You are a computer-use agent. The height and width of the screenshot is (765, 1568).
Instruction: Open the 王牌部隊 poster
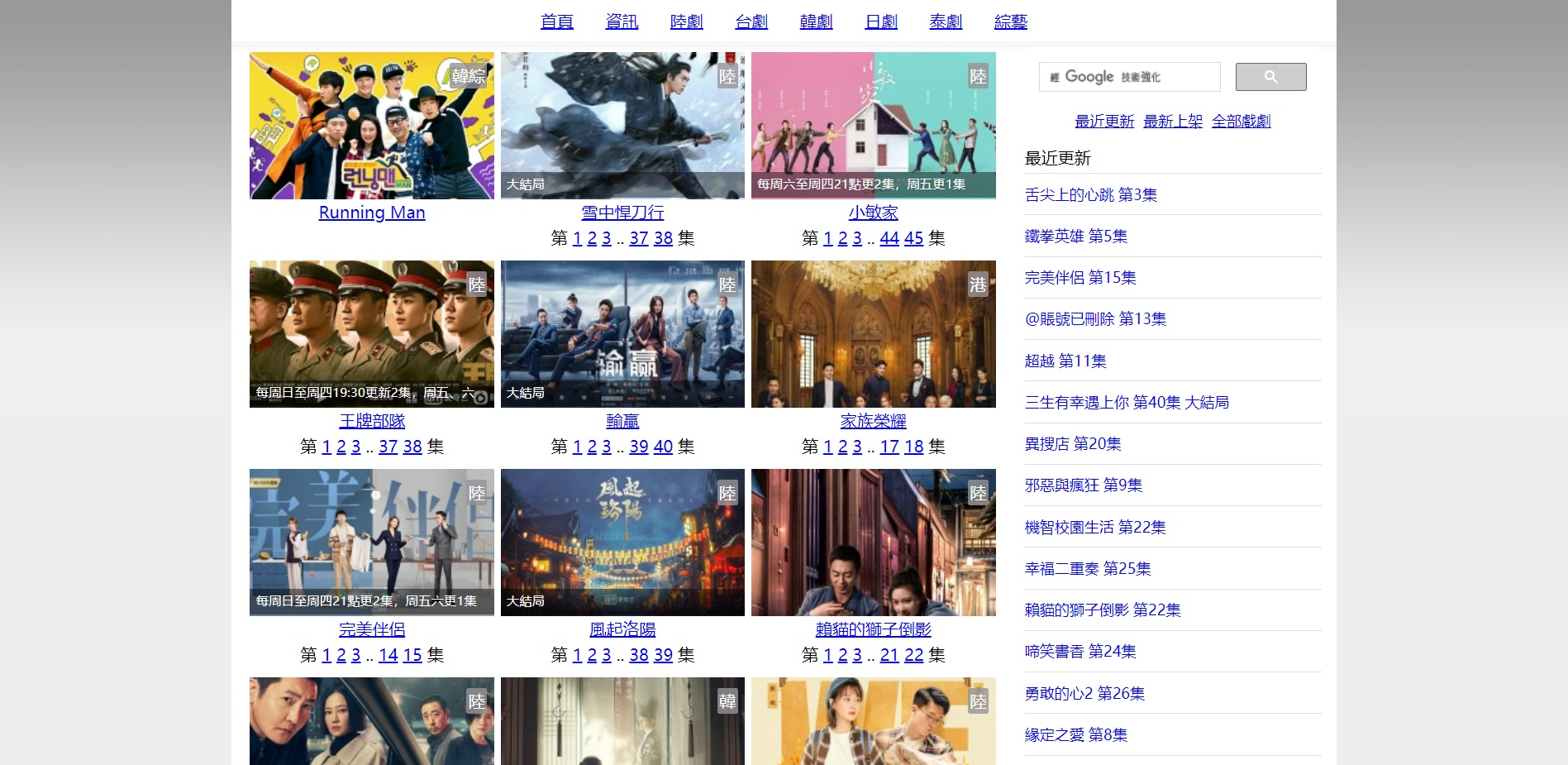point(372,334)
